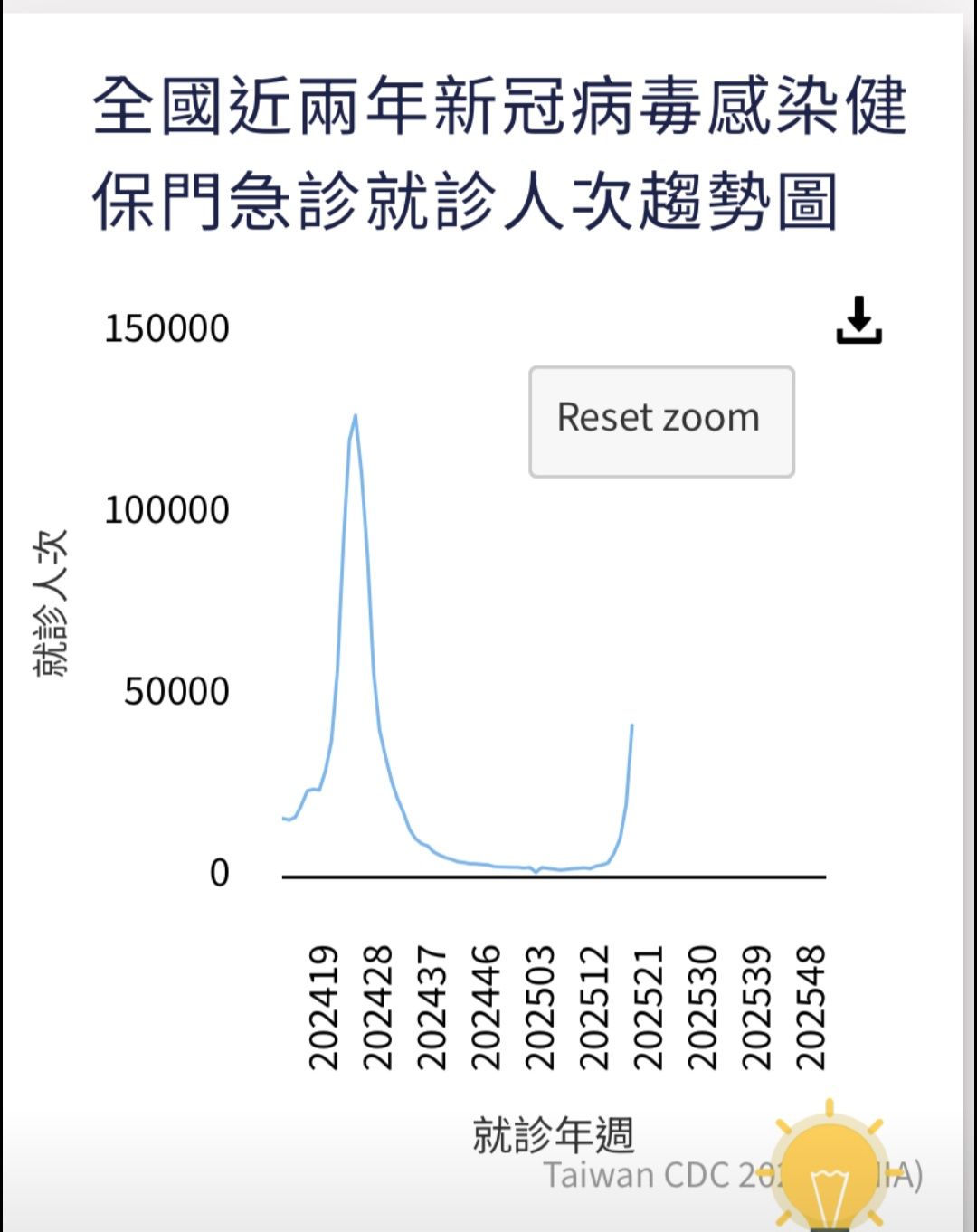Download the chart data
977x1232 pixels.
(x=858, y=320)
